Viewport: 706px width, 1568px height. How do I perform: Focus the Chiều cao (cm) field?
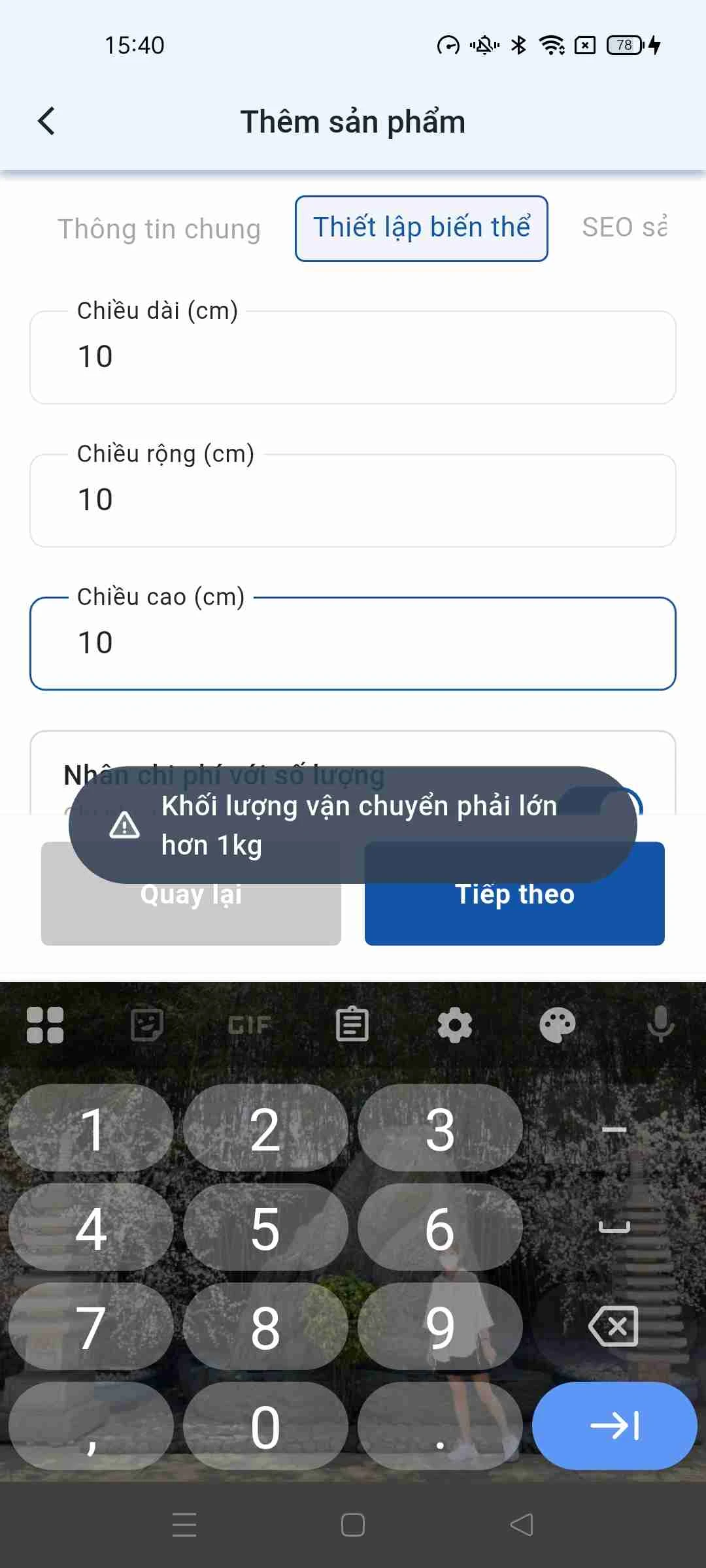[x=353, y=644]
